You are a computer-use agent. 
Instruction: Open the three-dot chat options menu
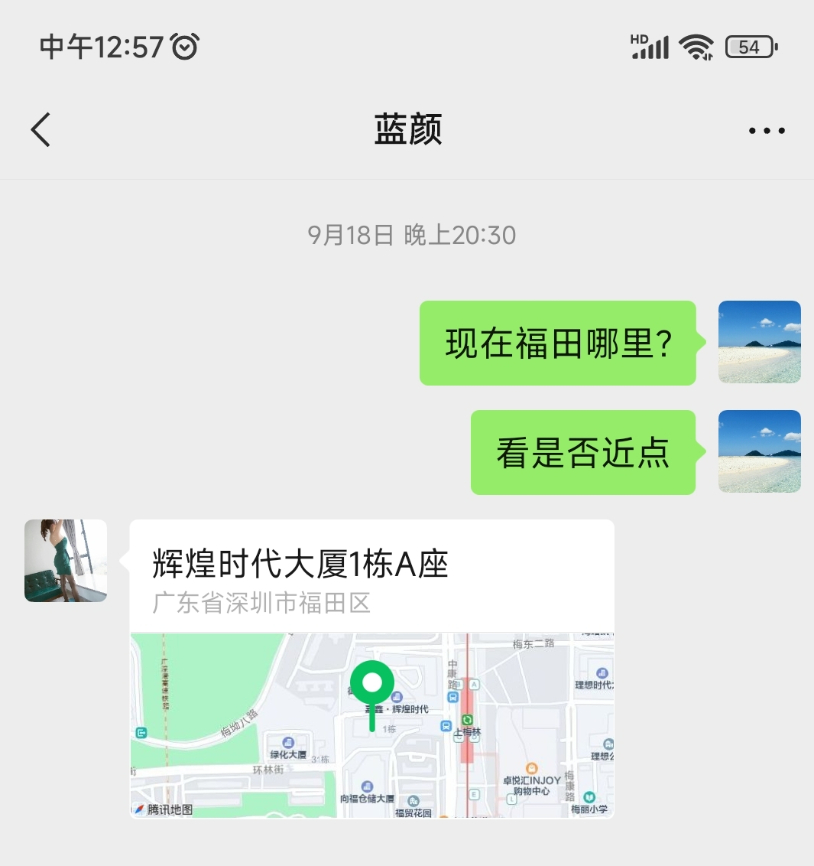pyautogui.click(x=766, y=130)
